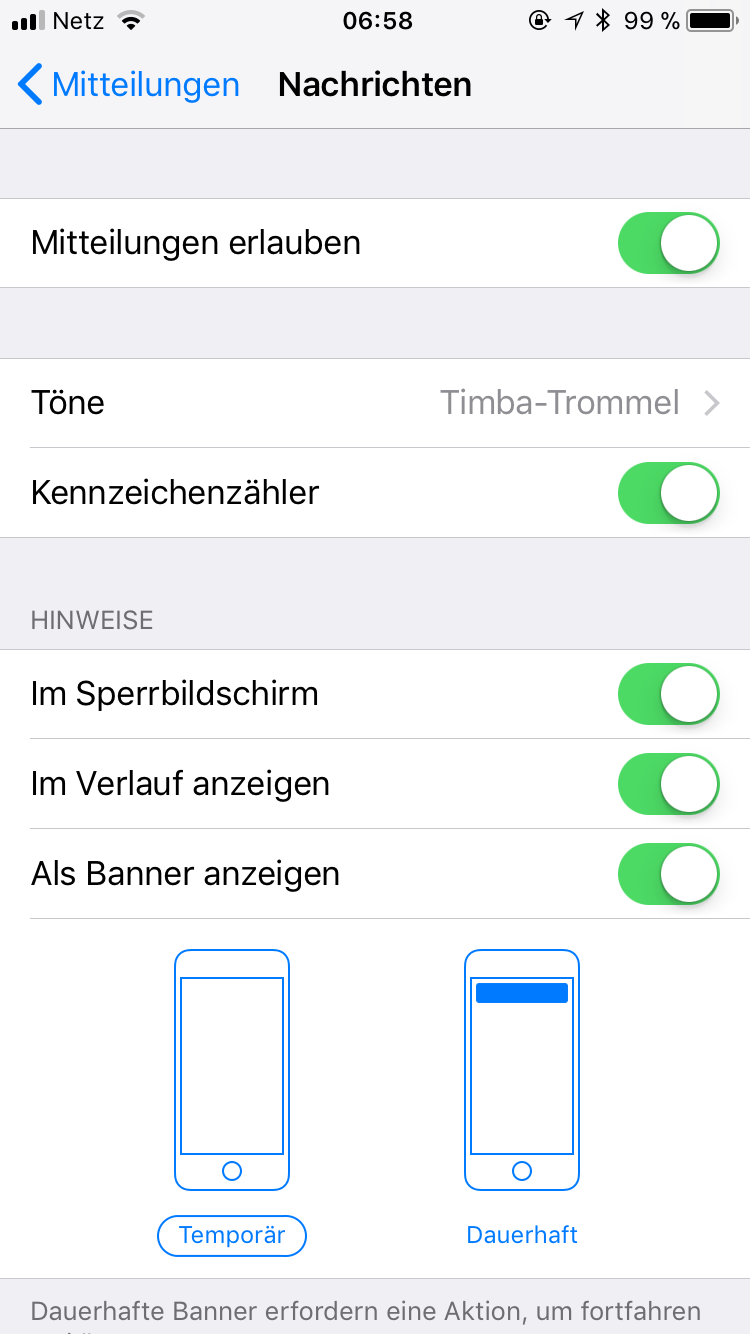Choose the Dauerhaft banner style

(522, 1235)
